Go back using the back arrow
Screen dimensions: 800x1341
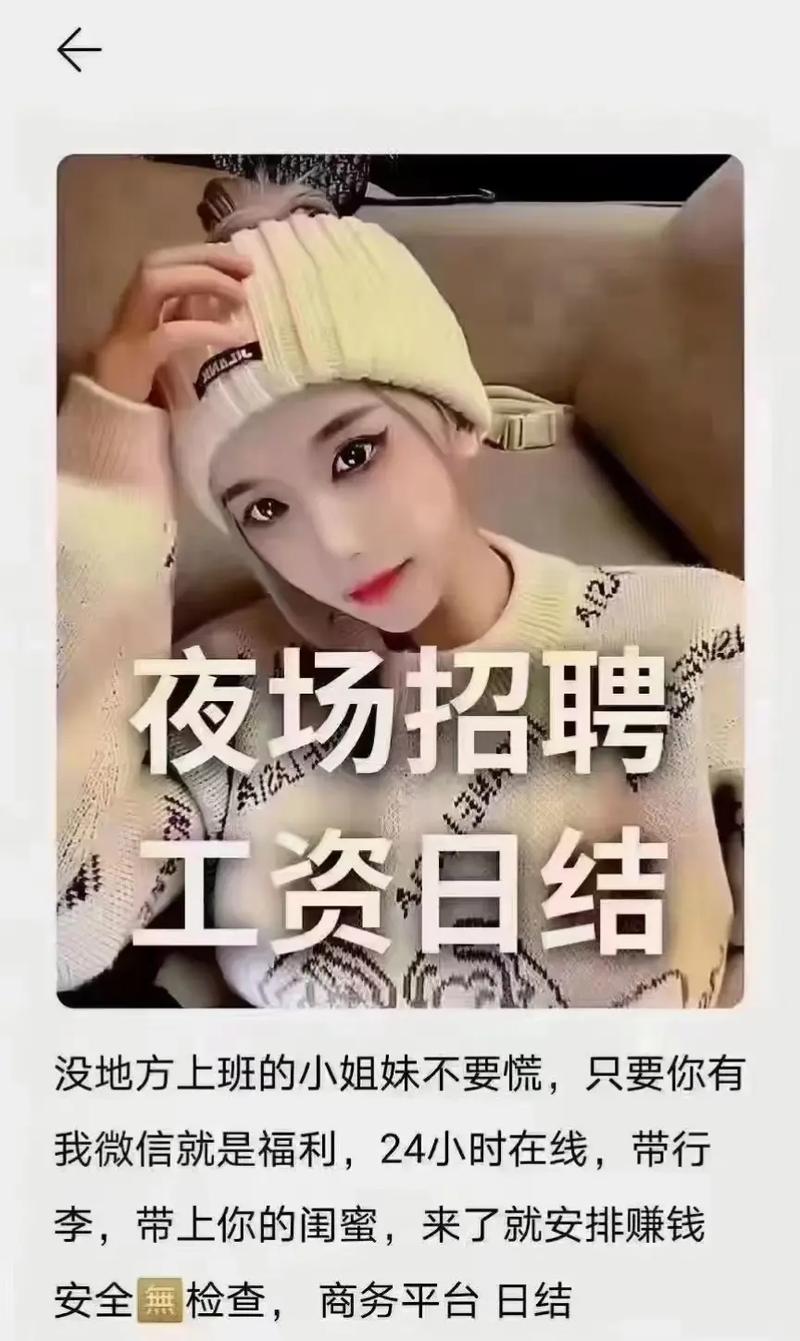(x=78, y=50)
